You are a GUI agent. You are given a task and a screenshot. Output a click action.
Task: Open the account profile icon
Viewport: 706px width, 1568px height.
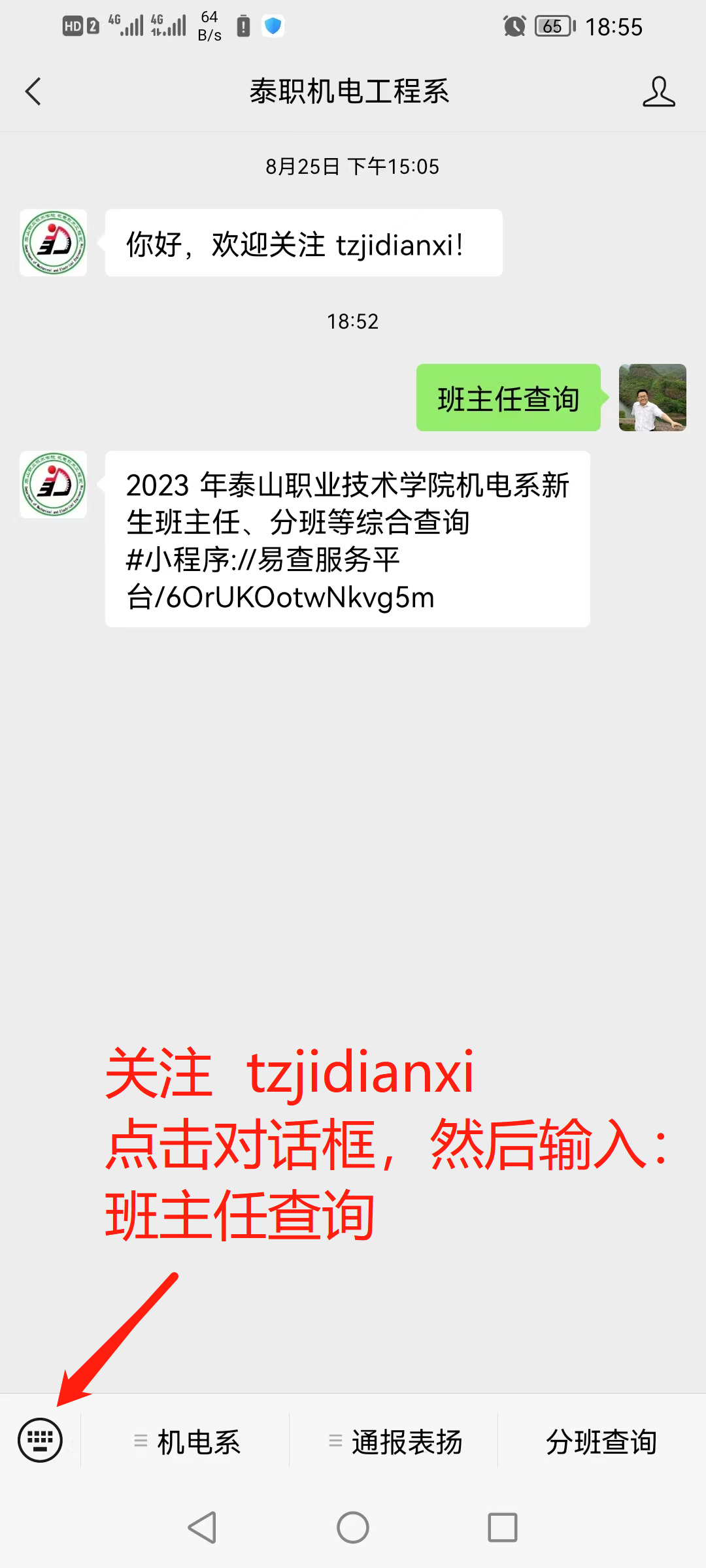658,91
